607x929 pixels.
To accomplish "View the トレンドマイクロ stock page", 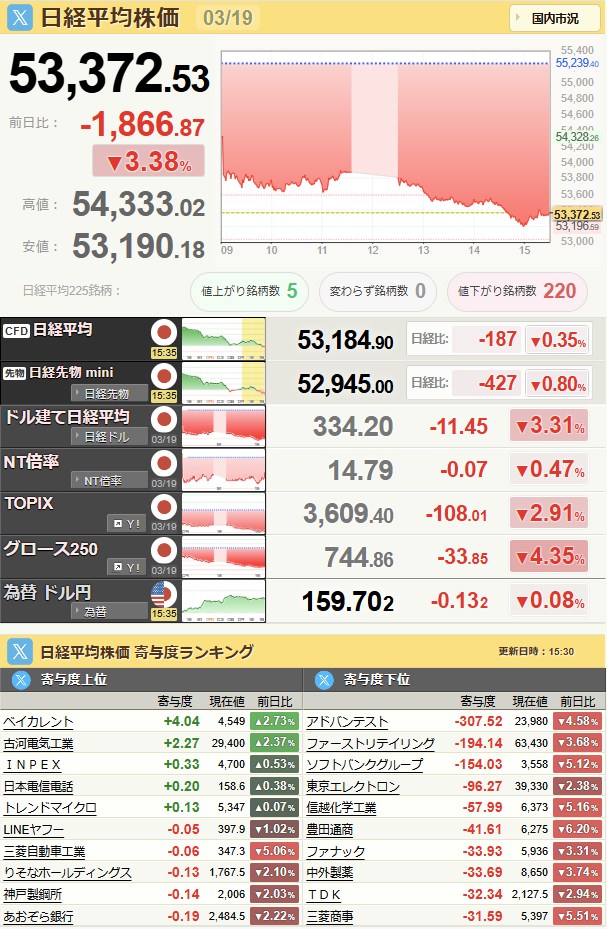I will (50, 807).
